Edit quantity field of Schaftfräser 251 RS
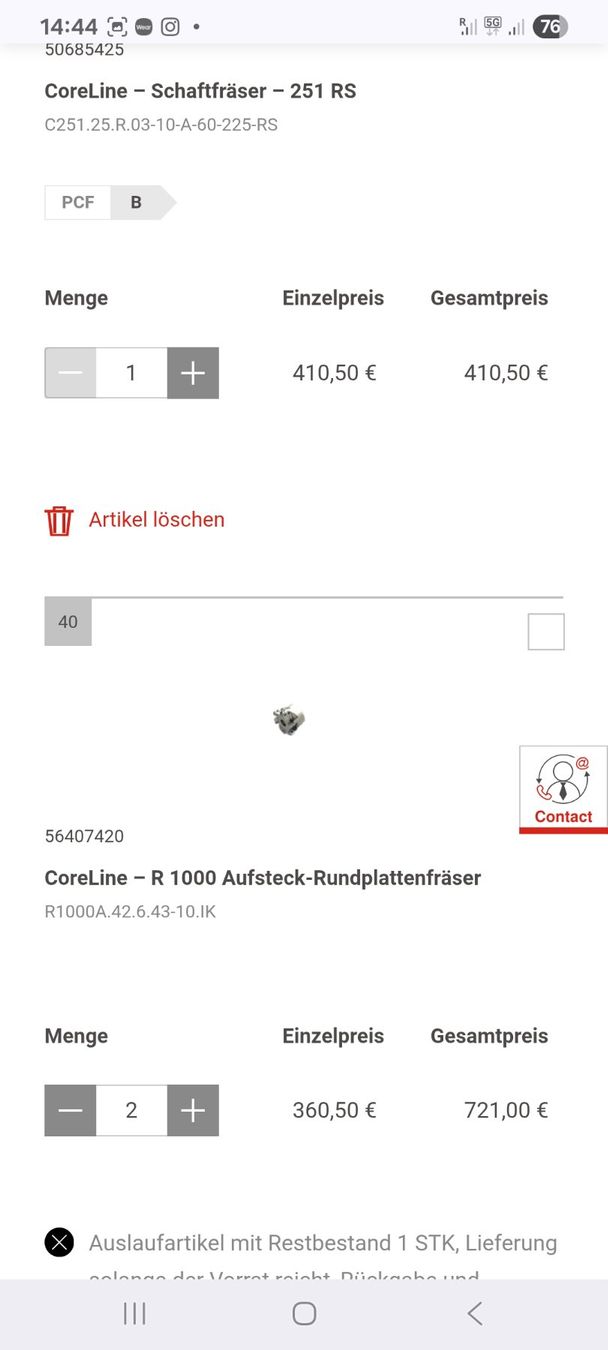608x1350 pixels. tap(131, 373)
